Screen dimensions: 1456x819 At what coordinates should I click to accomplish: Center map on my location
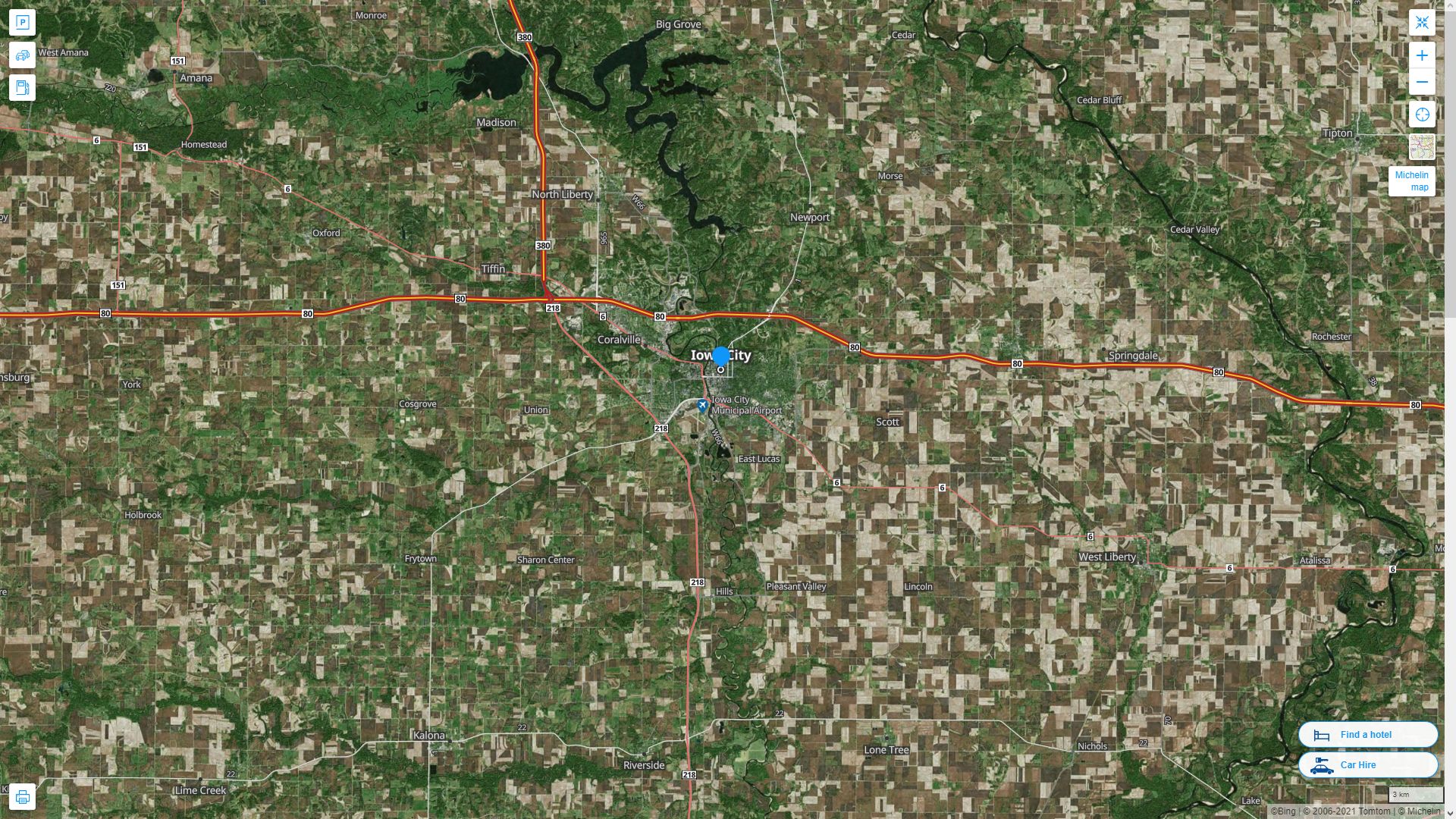pyautogui.click(x=1422, y=115)
